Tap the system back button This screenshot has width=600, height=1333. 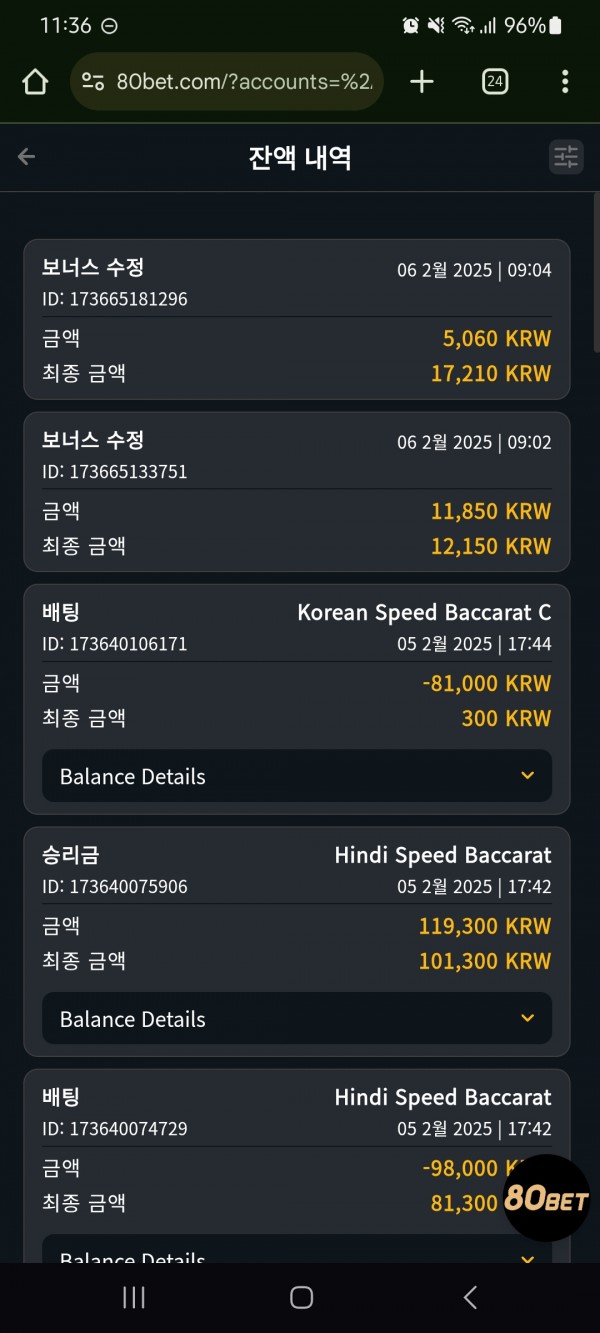[x=470, y=1297]
